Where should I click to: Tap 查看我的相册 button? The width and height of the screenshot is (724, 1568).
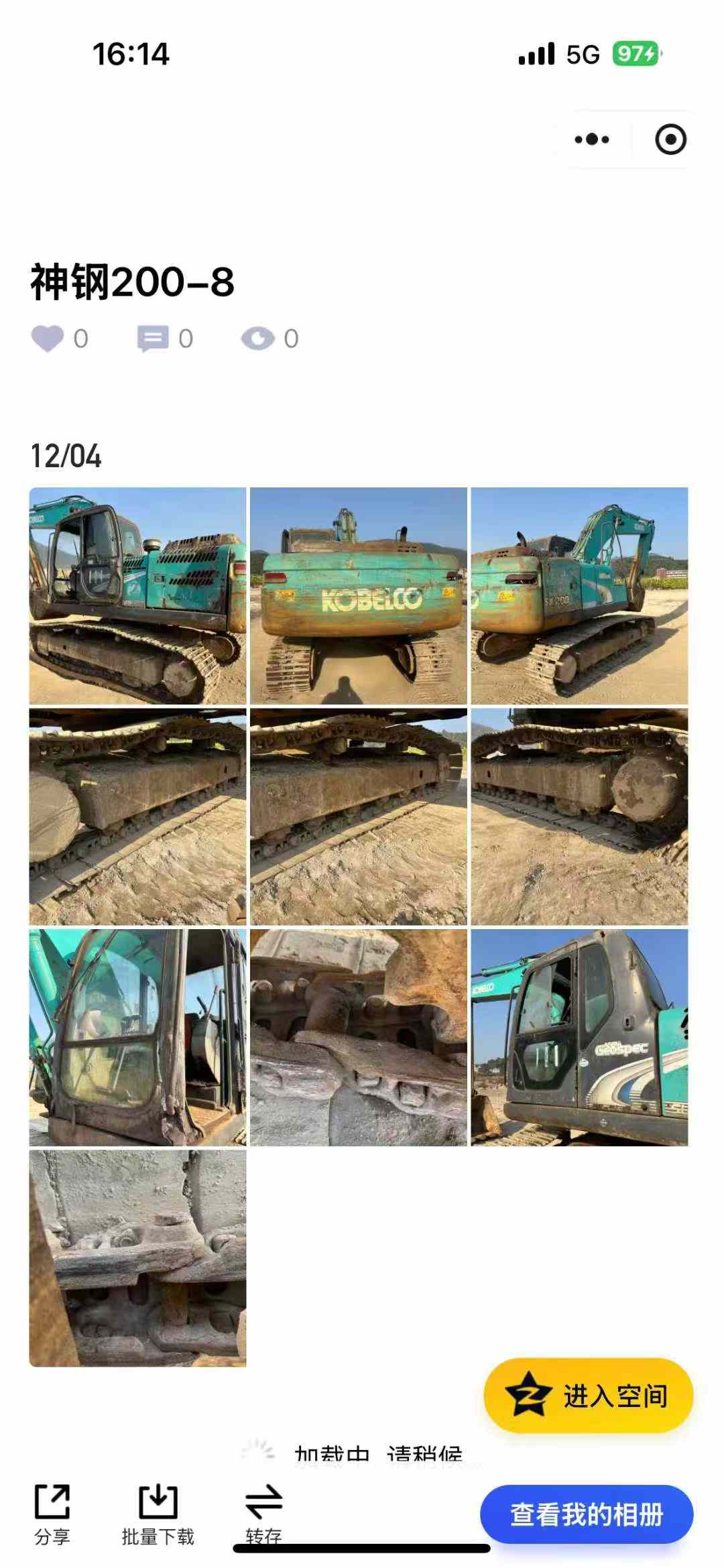[587, 1515]
